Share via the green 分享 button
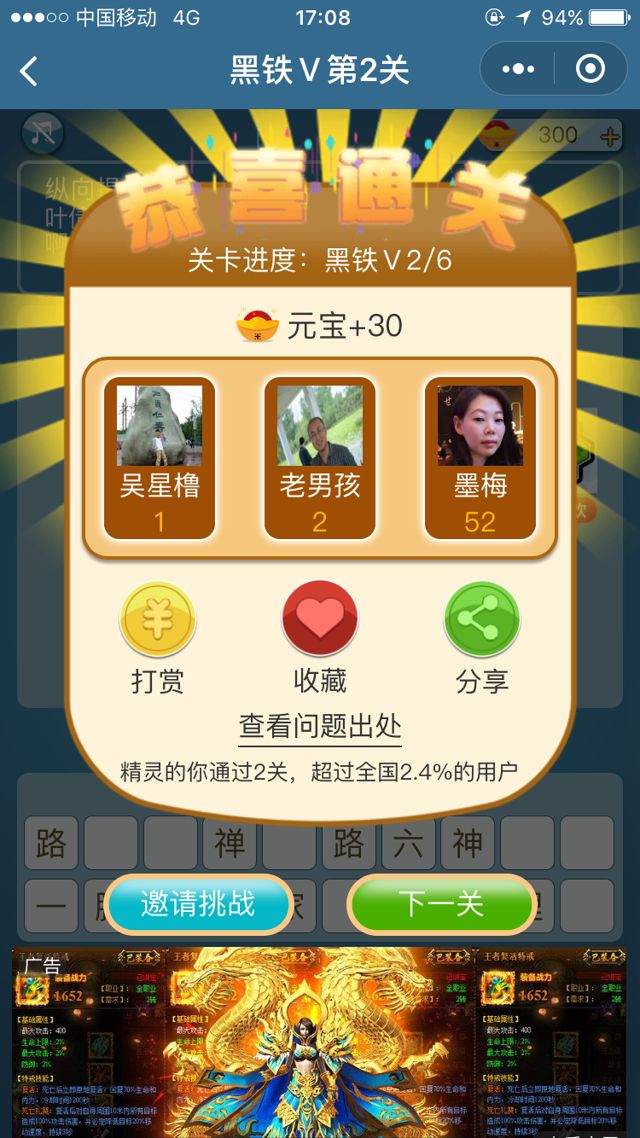The width and height of the screenshot is (640, 1138). [482, 620]
